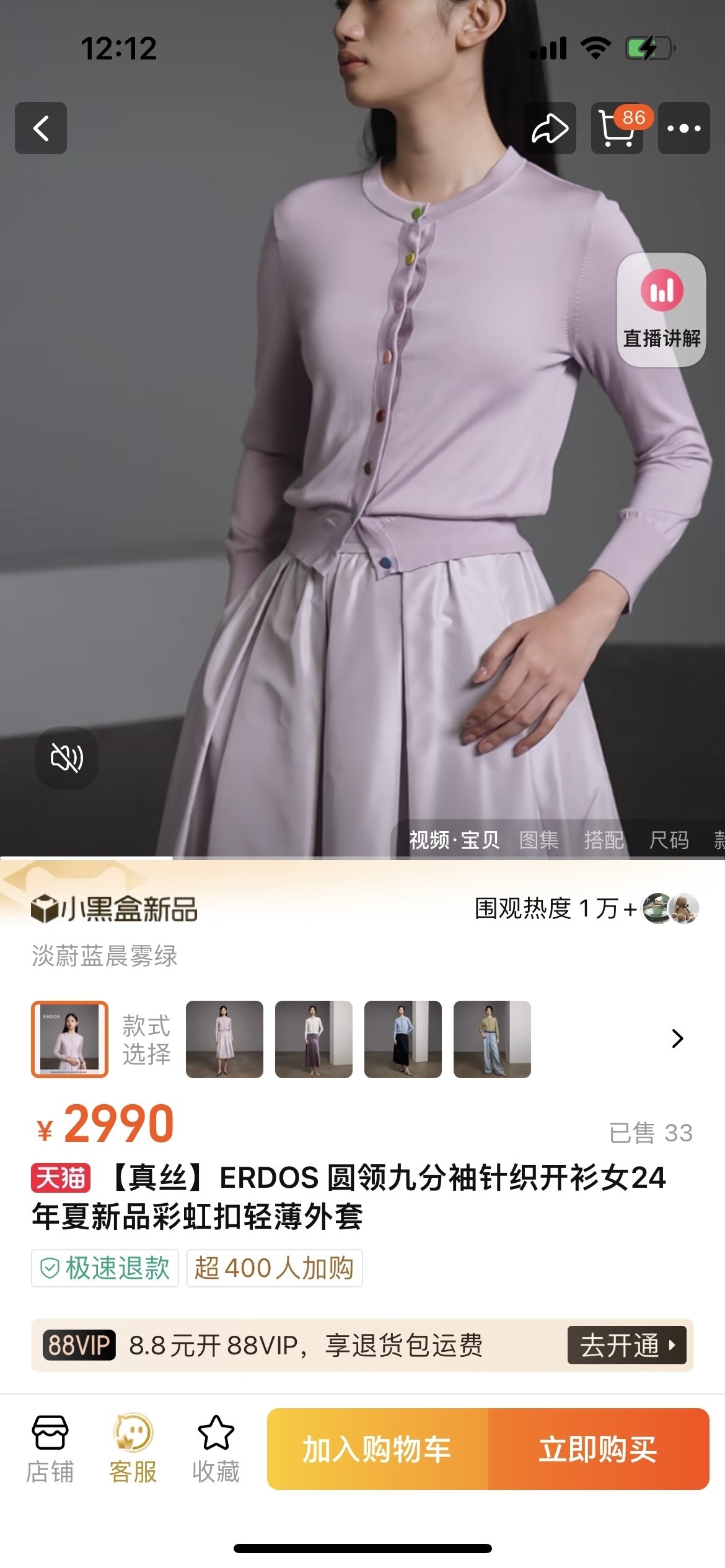
Task: Tap 立即购买 to buy now
Action: pyautogui.click(x=599, y=1449)
